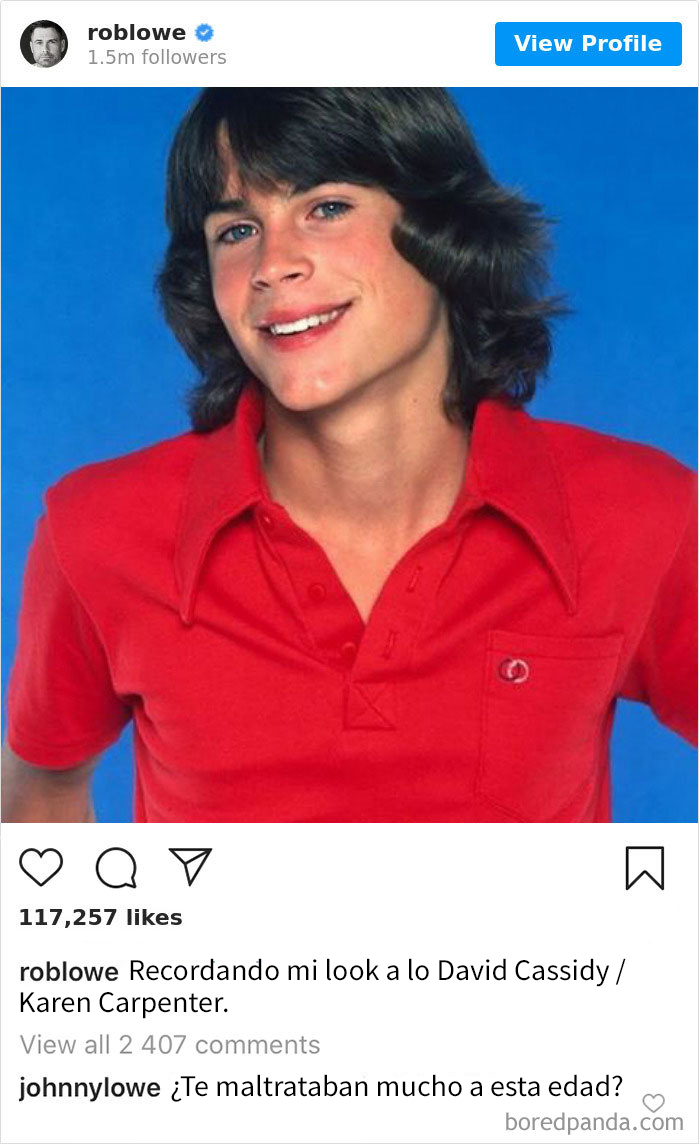View all 2 407 comments
The height and width of the screenshot is (1144, 700).
pos(170,1045)
